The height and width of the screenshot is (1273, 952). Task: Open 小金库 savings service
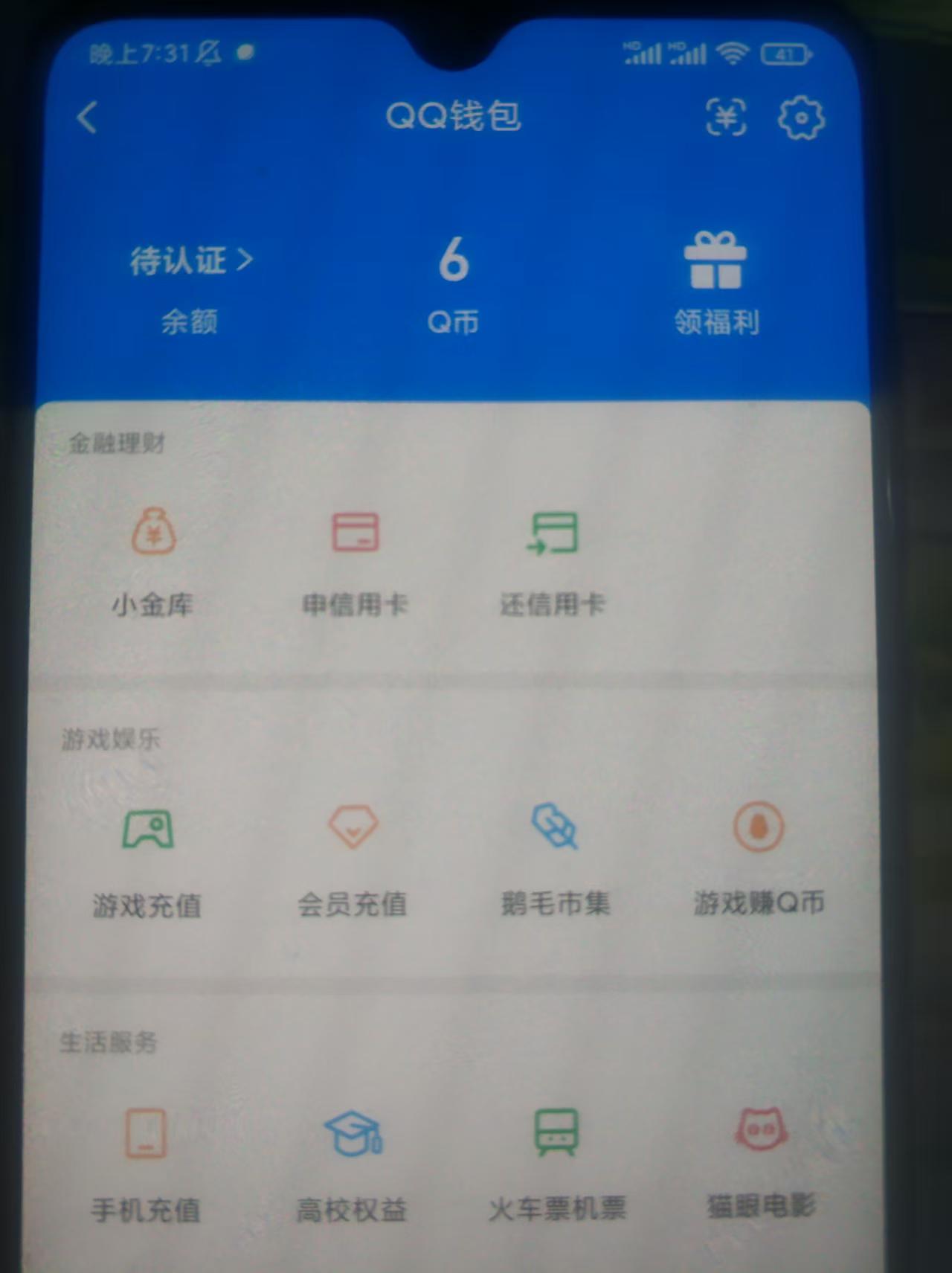(x=153, y=562)
